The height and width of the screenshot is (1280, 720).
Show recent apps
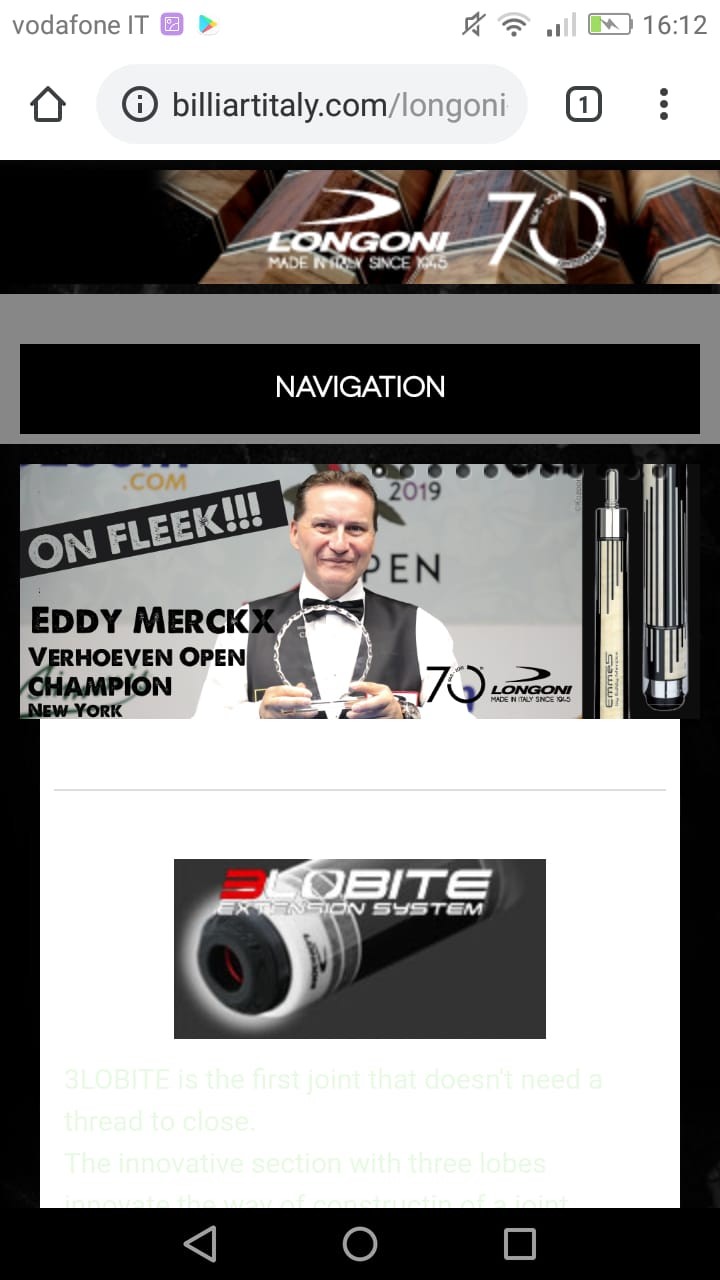[x=520, y=1244]
